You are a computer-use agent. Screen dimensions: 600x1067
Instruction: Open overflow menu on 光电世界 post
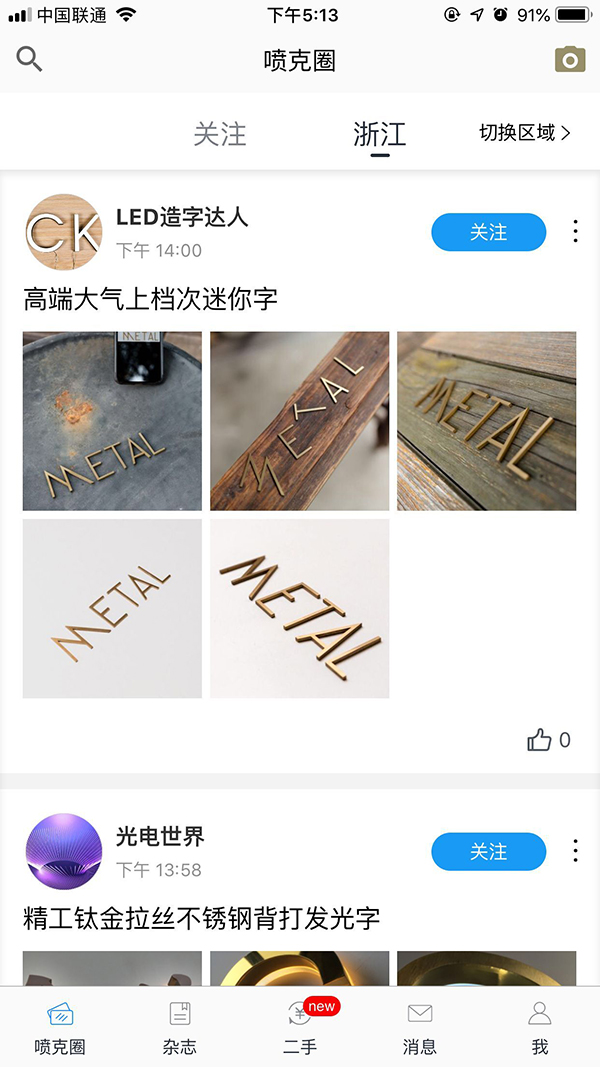coord(575,852)
